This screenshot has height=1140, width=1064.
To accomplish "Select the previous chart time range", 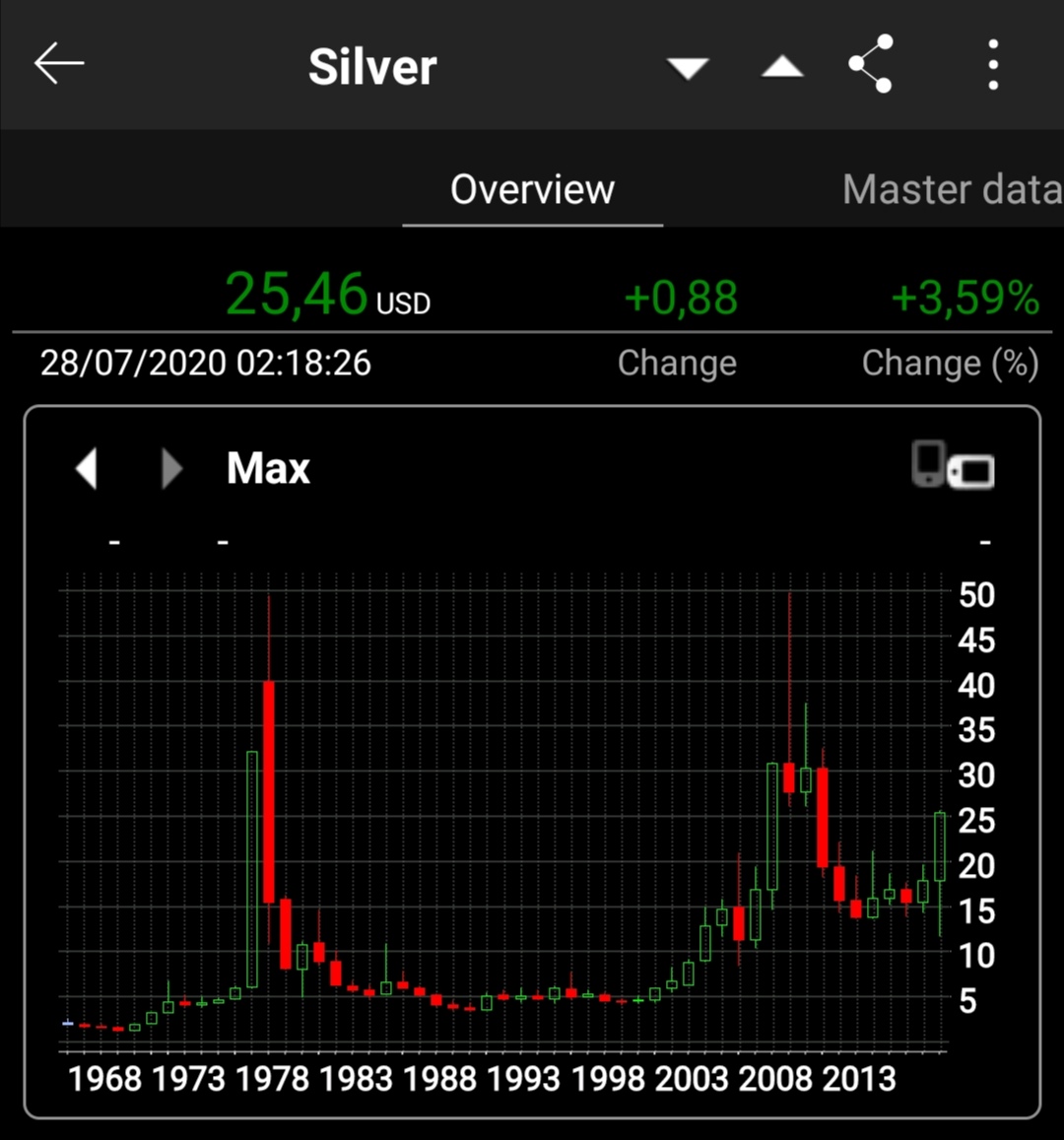I will coord(87,468).
